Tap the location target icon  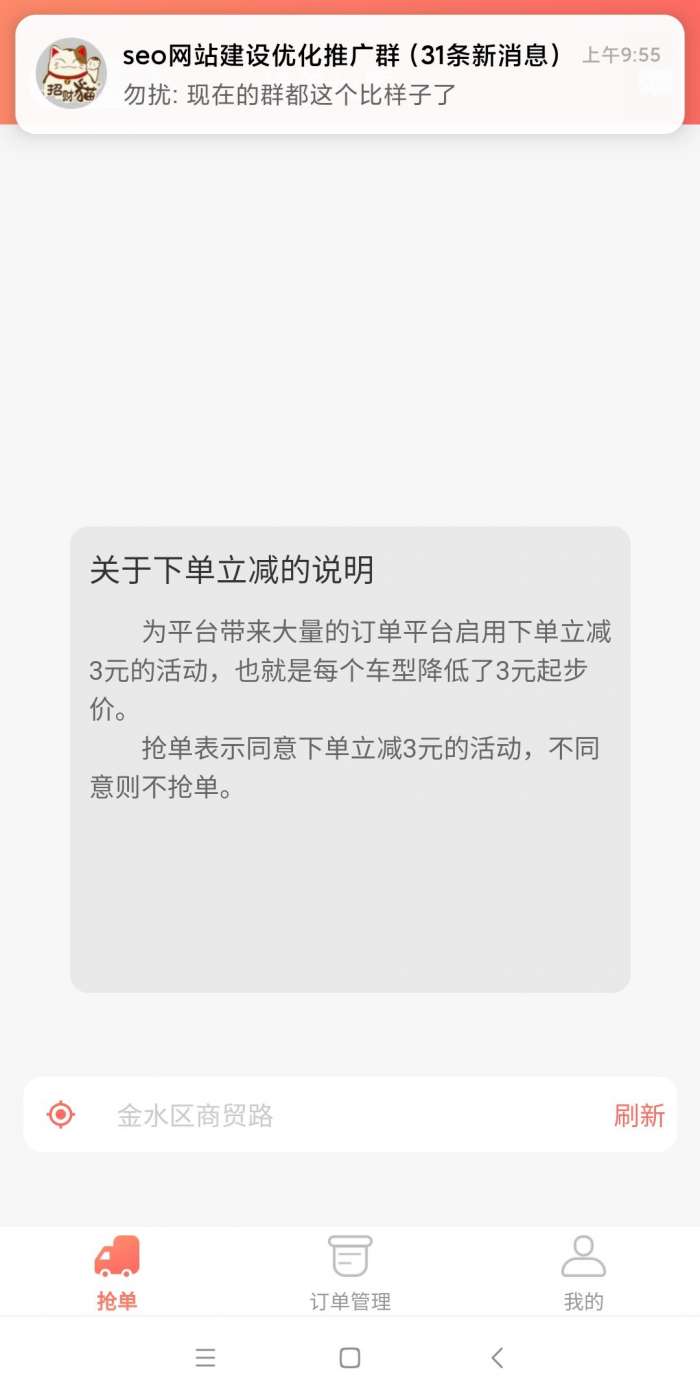pos(61,1114)
